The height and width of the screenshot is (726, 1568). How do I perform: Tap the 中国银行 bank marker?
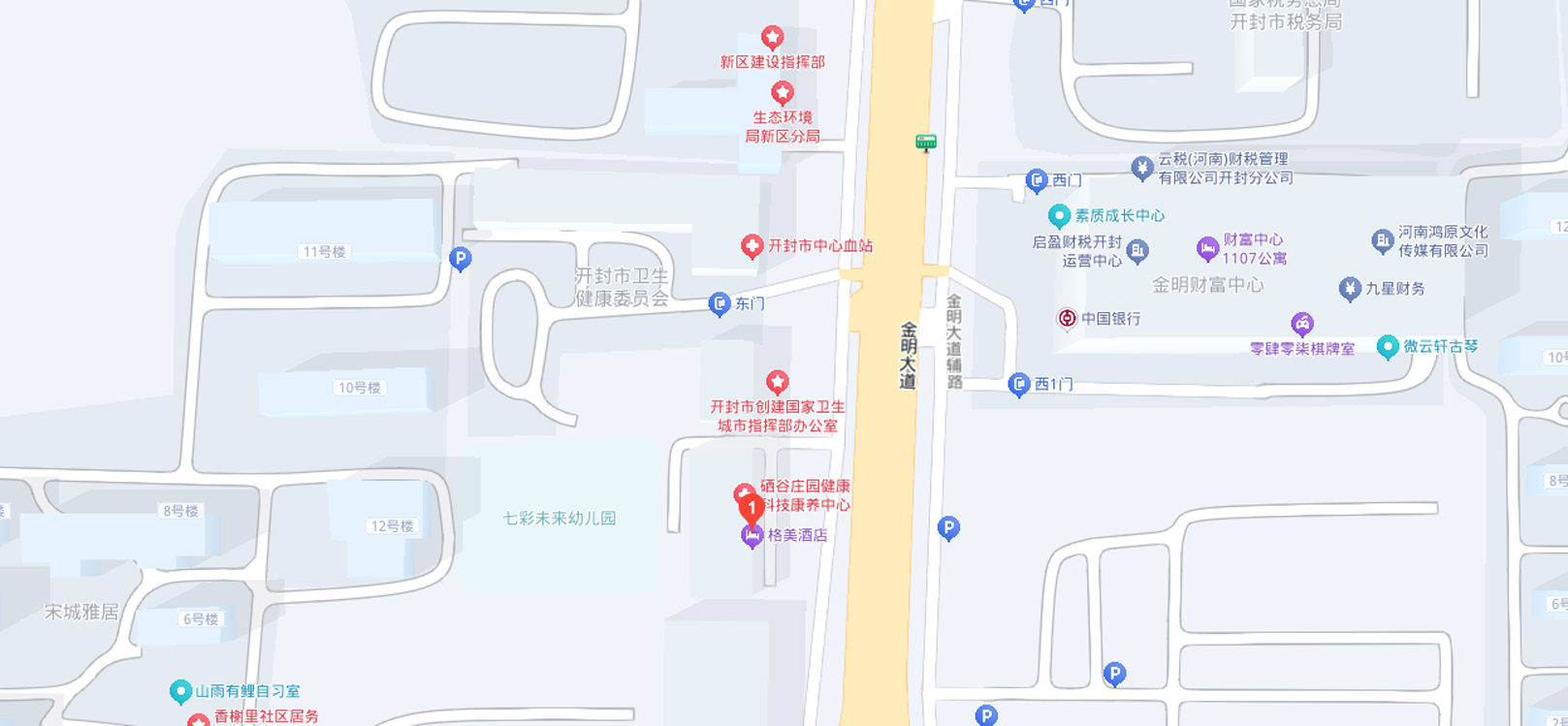tap(1067, 319)
